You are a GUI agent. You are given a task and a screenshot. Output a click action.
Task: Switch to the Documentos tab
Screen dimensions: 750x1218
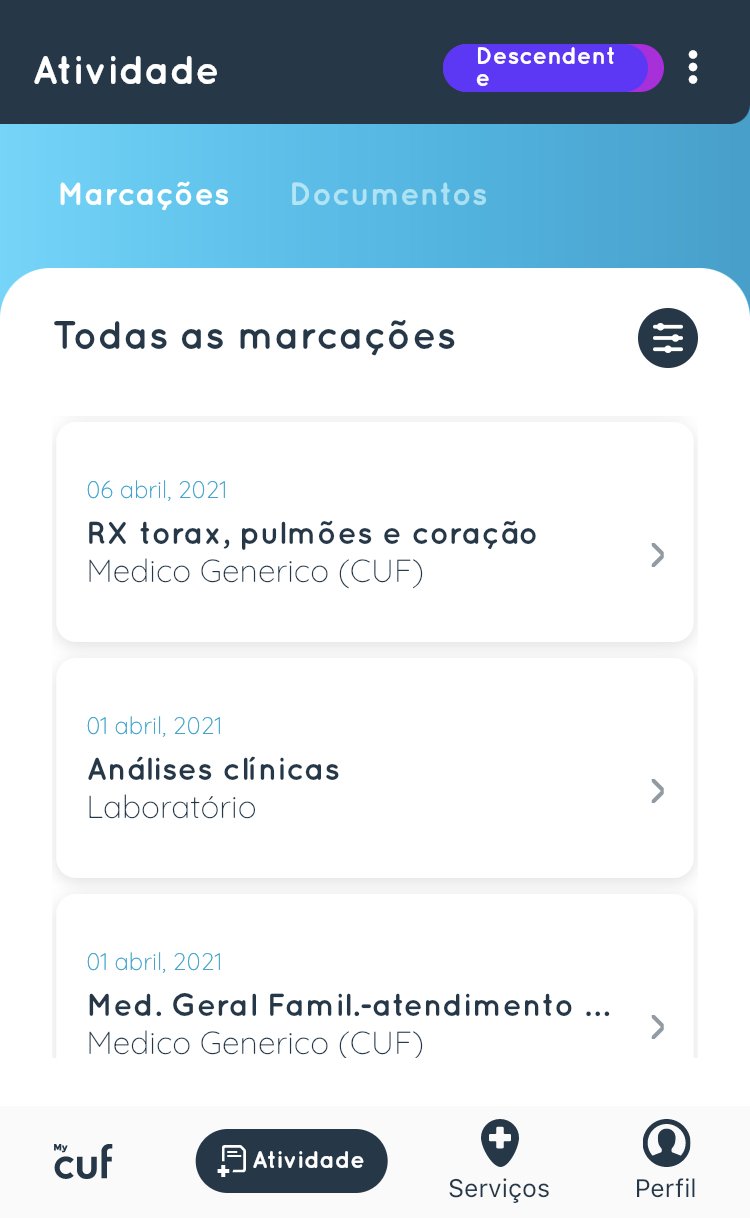pos(388,194)
